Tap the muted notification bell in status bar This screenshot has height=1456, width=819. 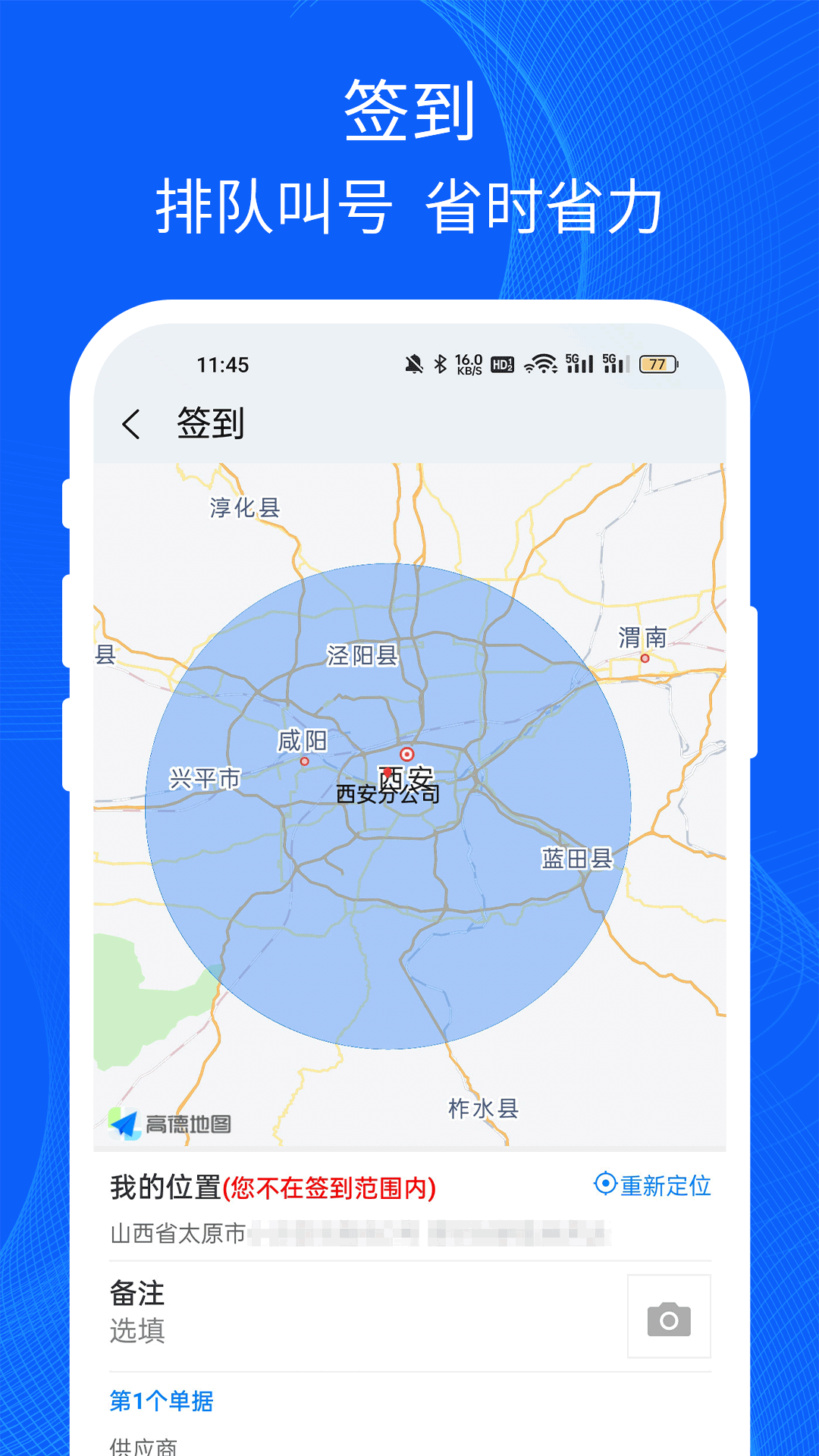413,366
